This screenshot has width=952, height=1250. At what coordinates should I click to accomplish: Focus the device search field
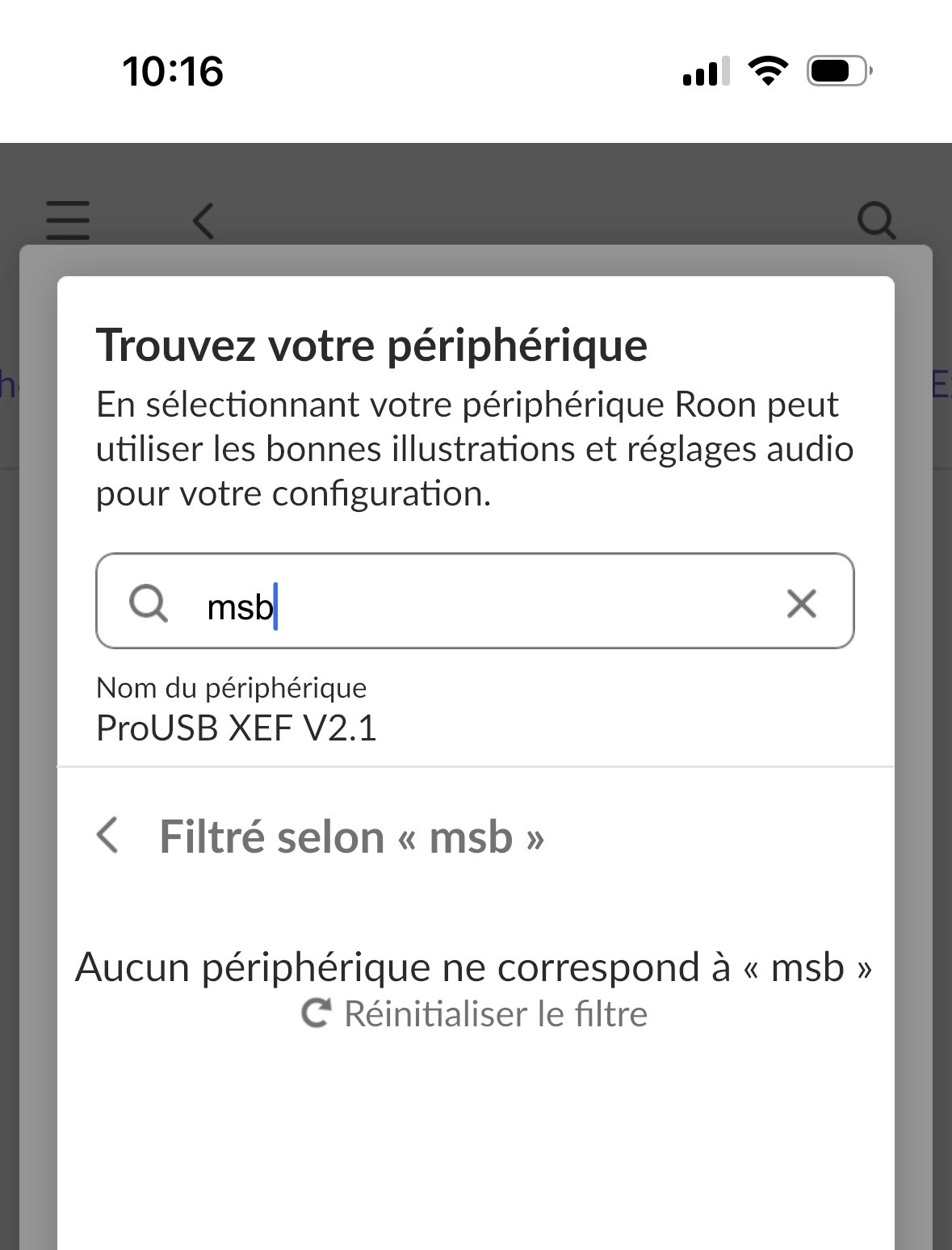[x=484, y=603]
